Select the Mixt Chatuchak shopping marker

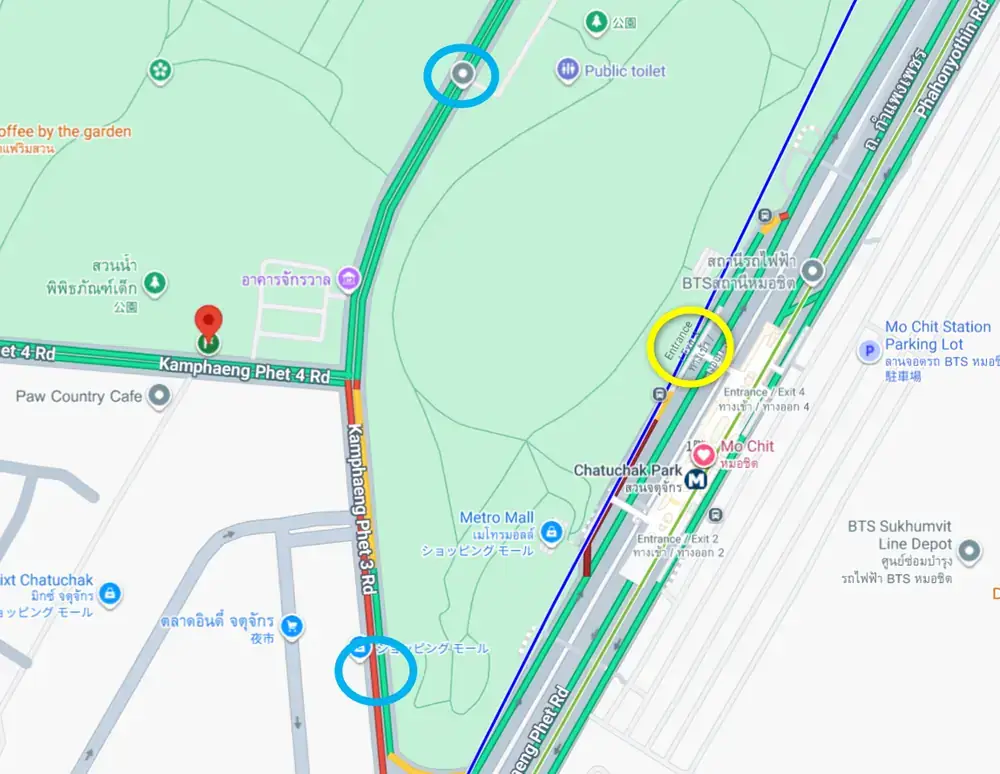point(110,594)
